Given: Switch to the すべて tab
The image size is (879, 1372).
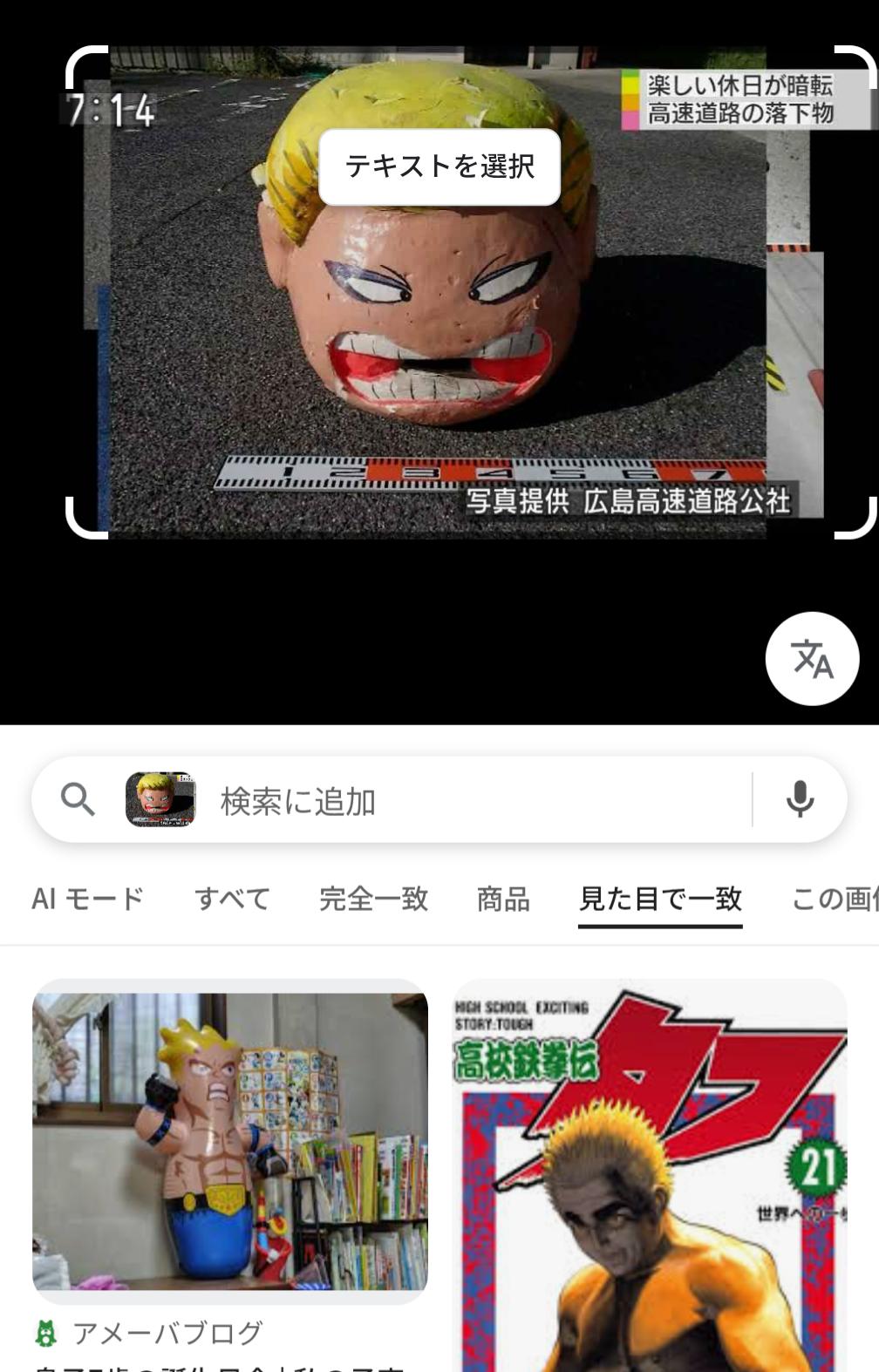Looking at the screenshot, I should 232,899.
